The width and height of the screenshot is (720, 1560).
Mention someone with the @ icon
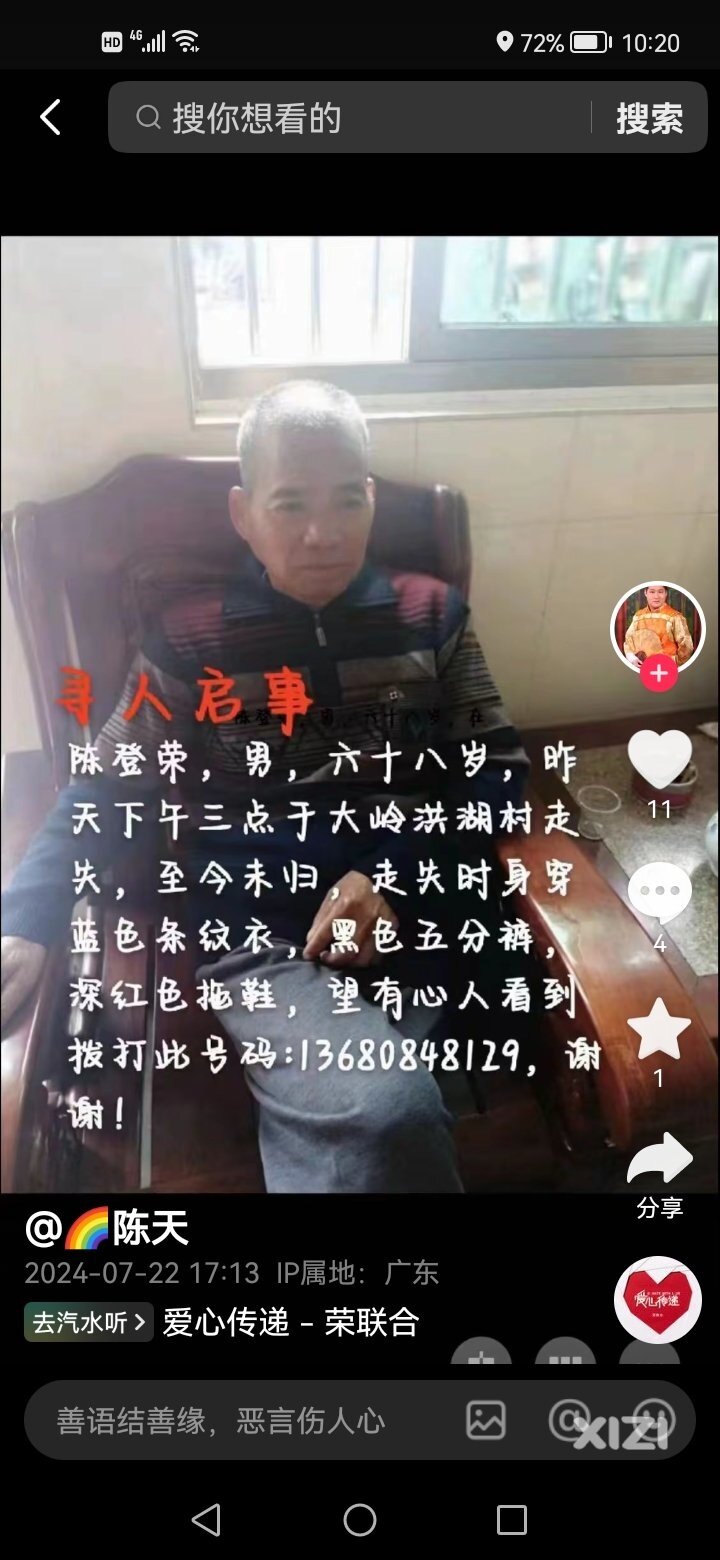tap(568, 1420)
